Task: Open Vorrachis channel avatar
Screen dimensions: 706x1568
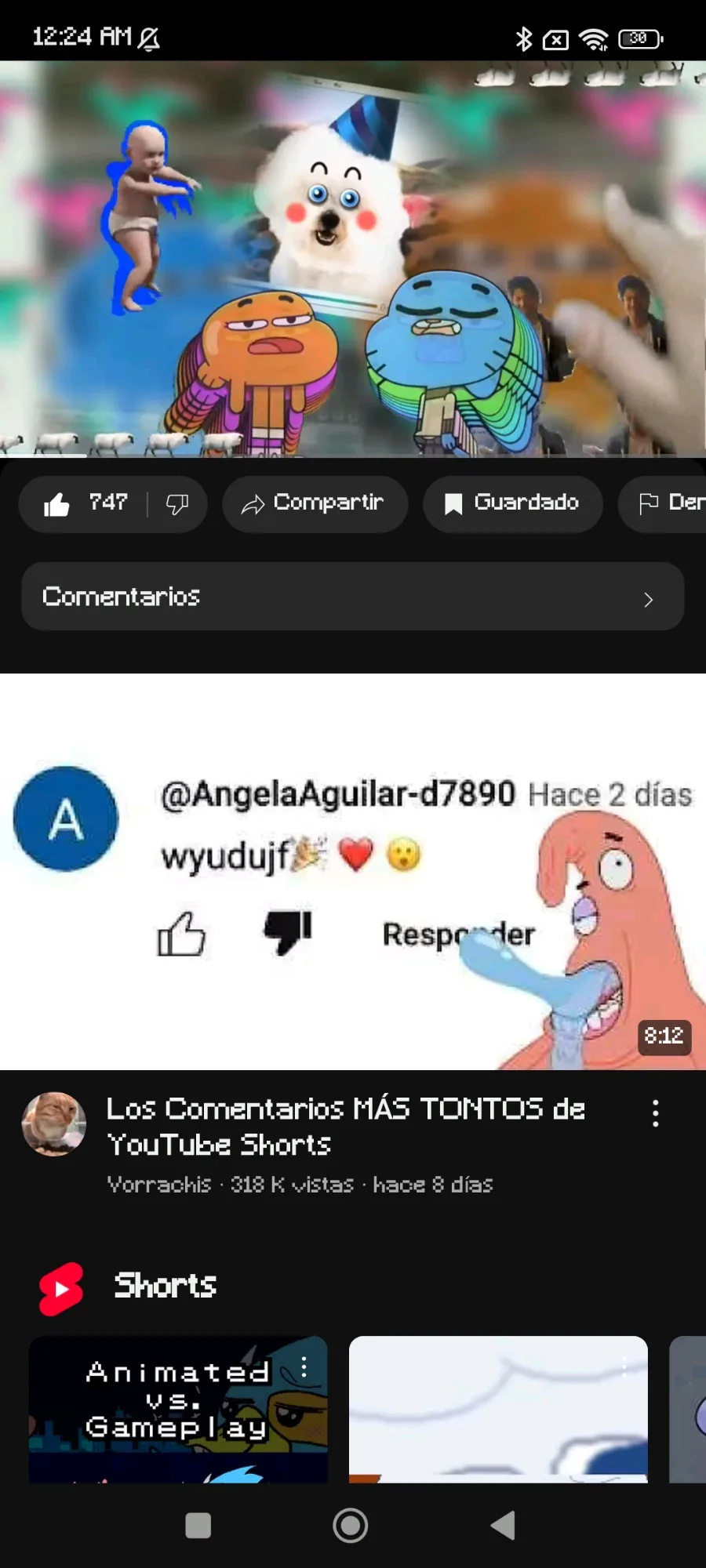Action: click(54, 1124)
